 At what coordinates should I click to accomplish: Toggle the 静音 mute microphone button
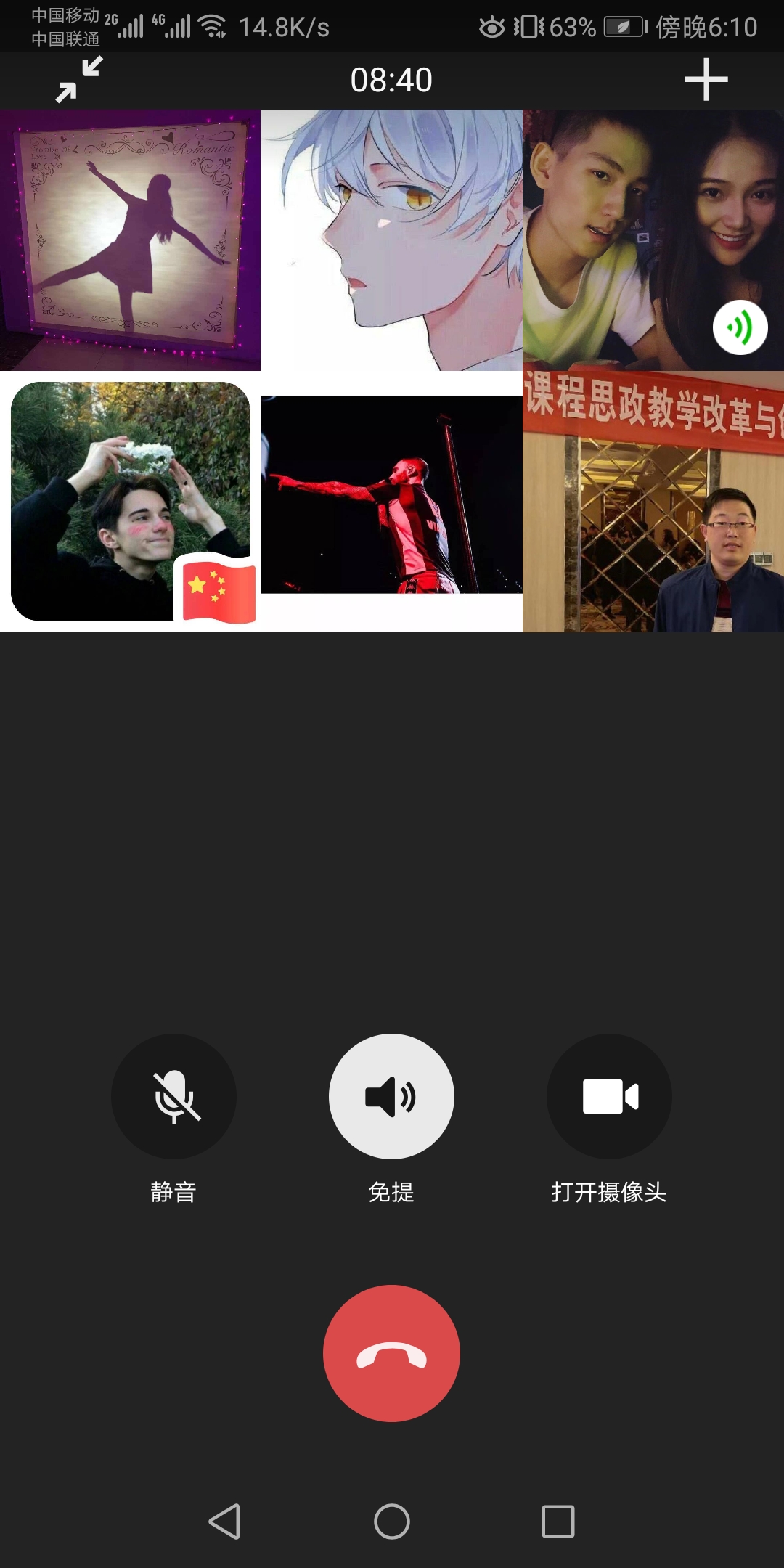[173, 1096]
